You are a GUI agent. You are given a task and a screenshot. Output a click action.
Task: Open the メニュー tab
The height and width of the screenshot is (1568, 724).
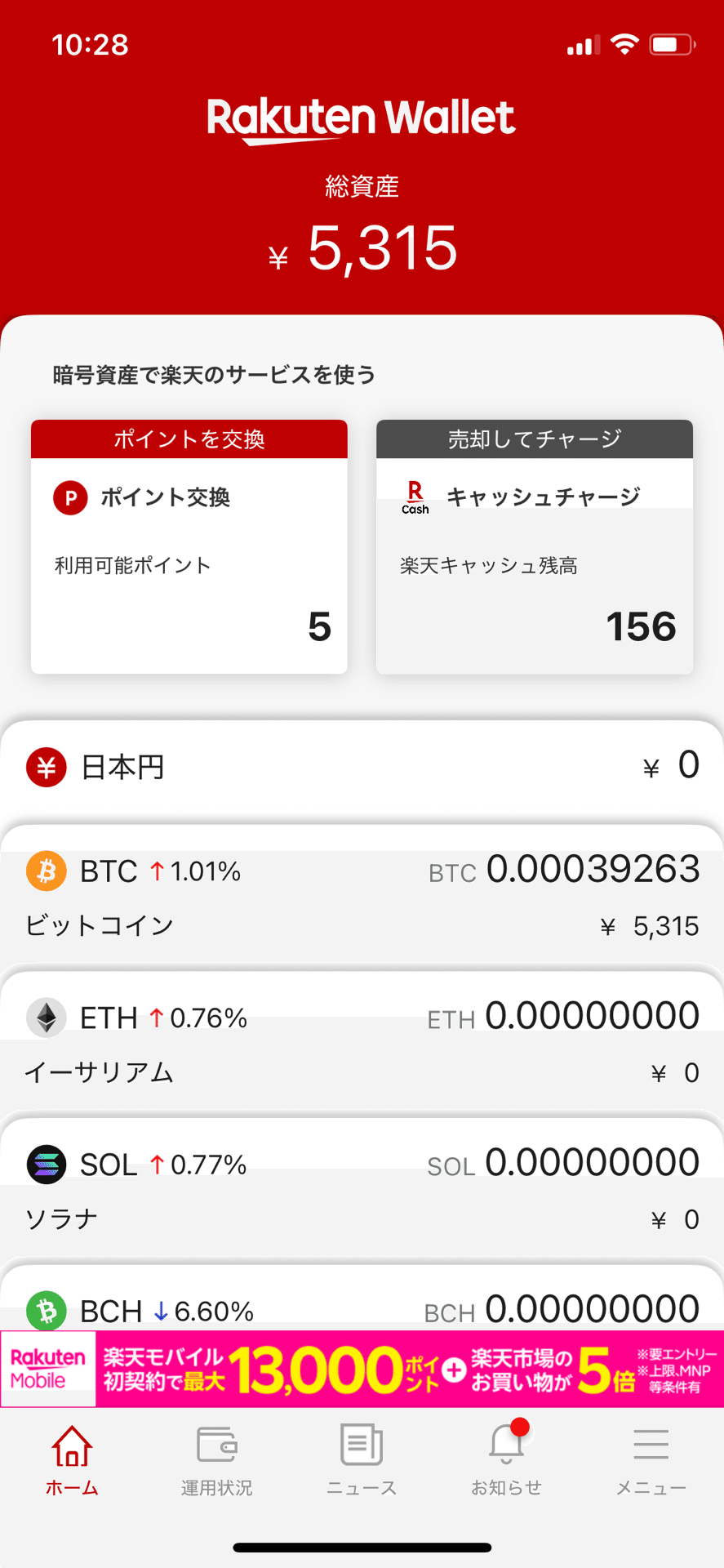pyautogui.click(x=651, y=1460)
